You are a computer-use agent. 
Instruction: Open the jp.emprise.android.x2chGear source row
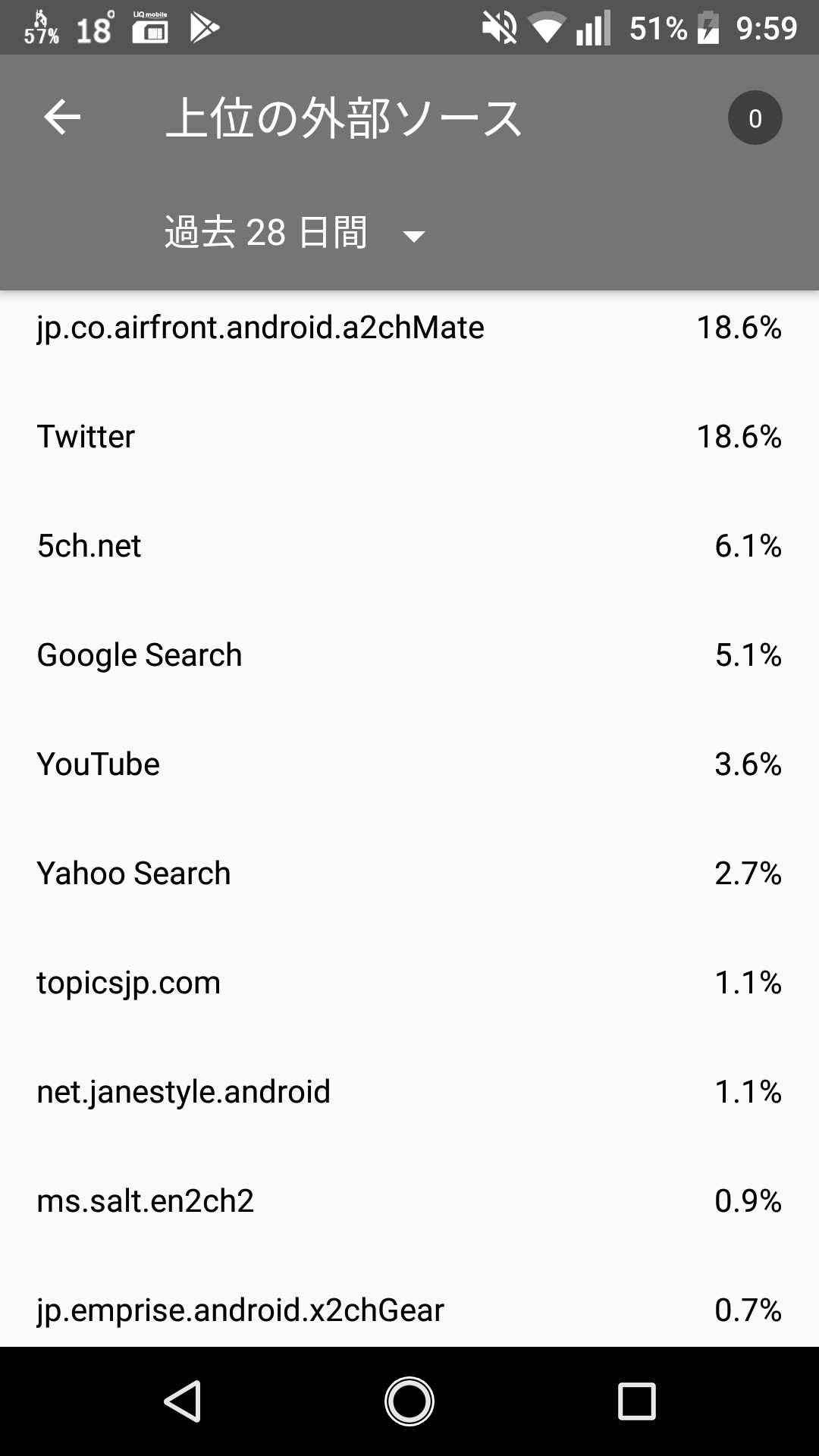pyautogui.click(x=409, y=1310)
